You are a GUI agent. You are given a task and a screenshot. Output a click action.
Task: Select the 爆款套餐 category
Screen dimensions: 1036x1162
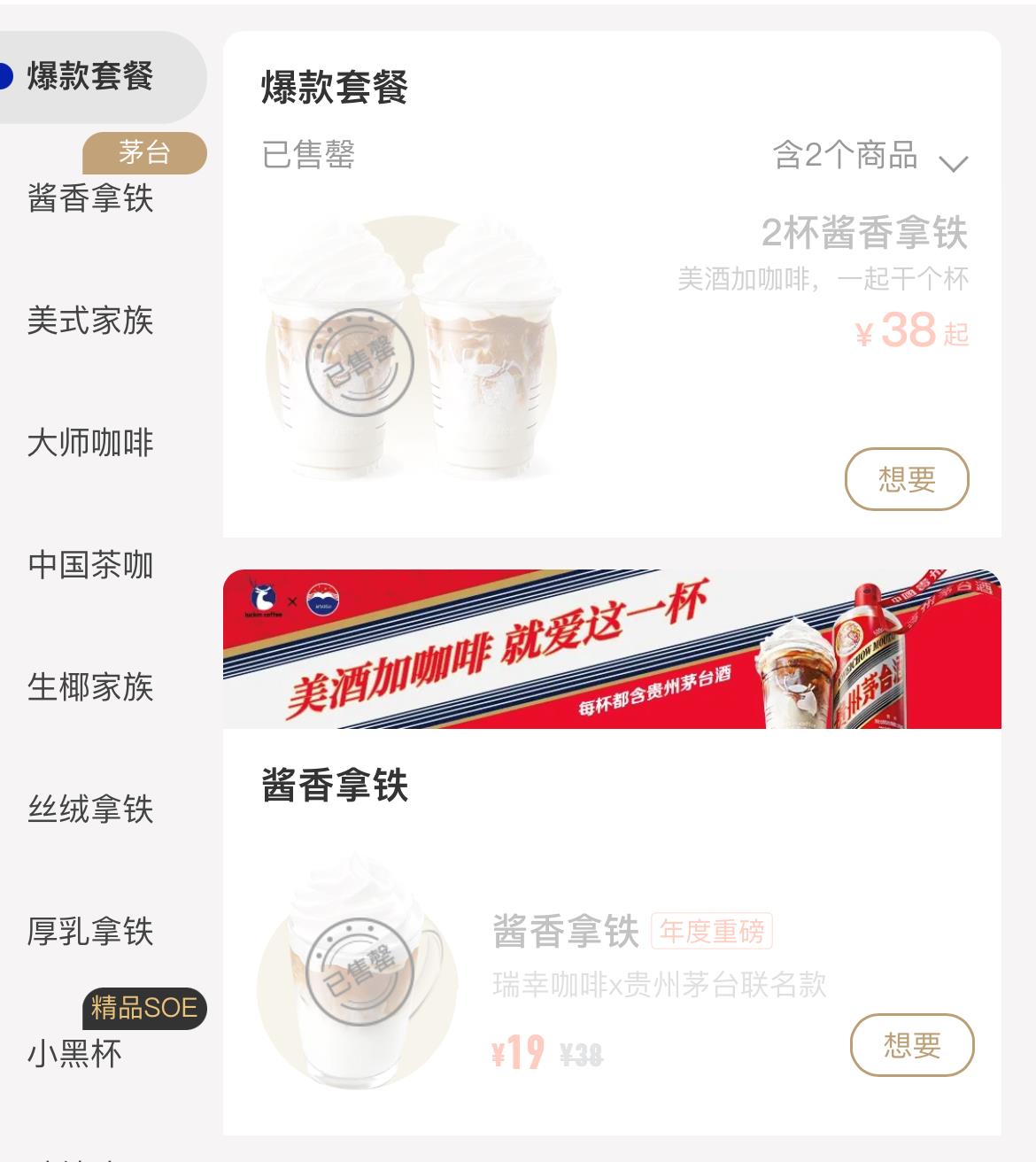pyautogui.click(x=90, y=76)
